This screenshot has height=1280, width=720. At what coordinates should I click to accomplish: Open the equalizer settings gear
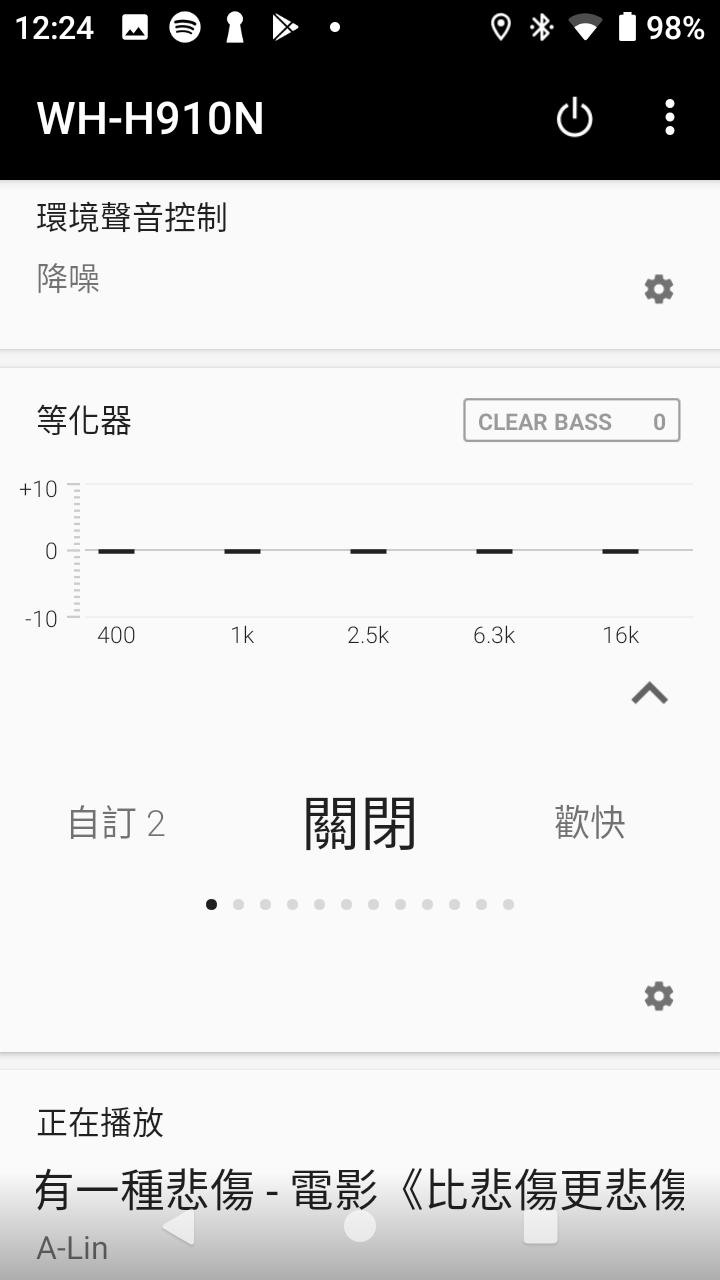pos(658,995)
